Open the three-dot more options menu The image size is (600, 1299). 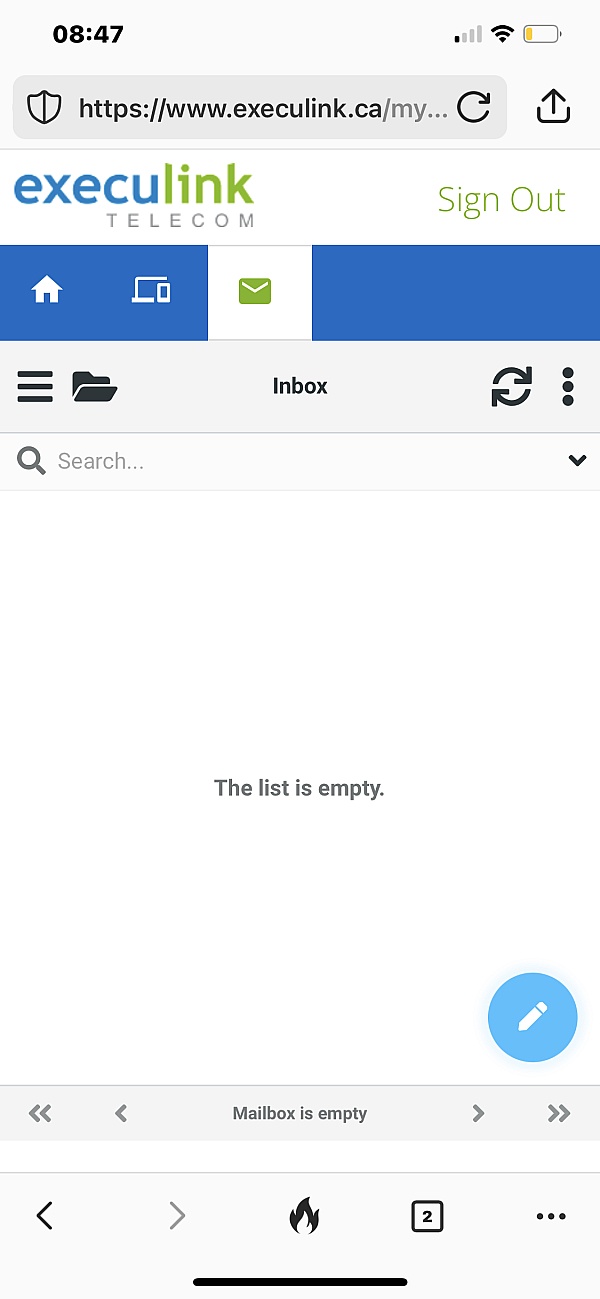[x=568, y=386]
